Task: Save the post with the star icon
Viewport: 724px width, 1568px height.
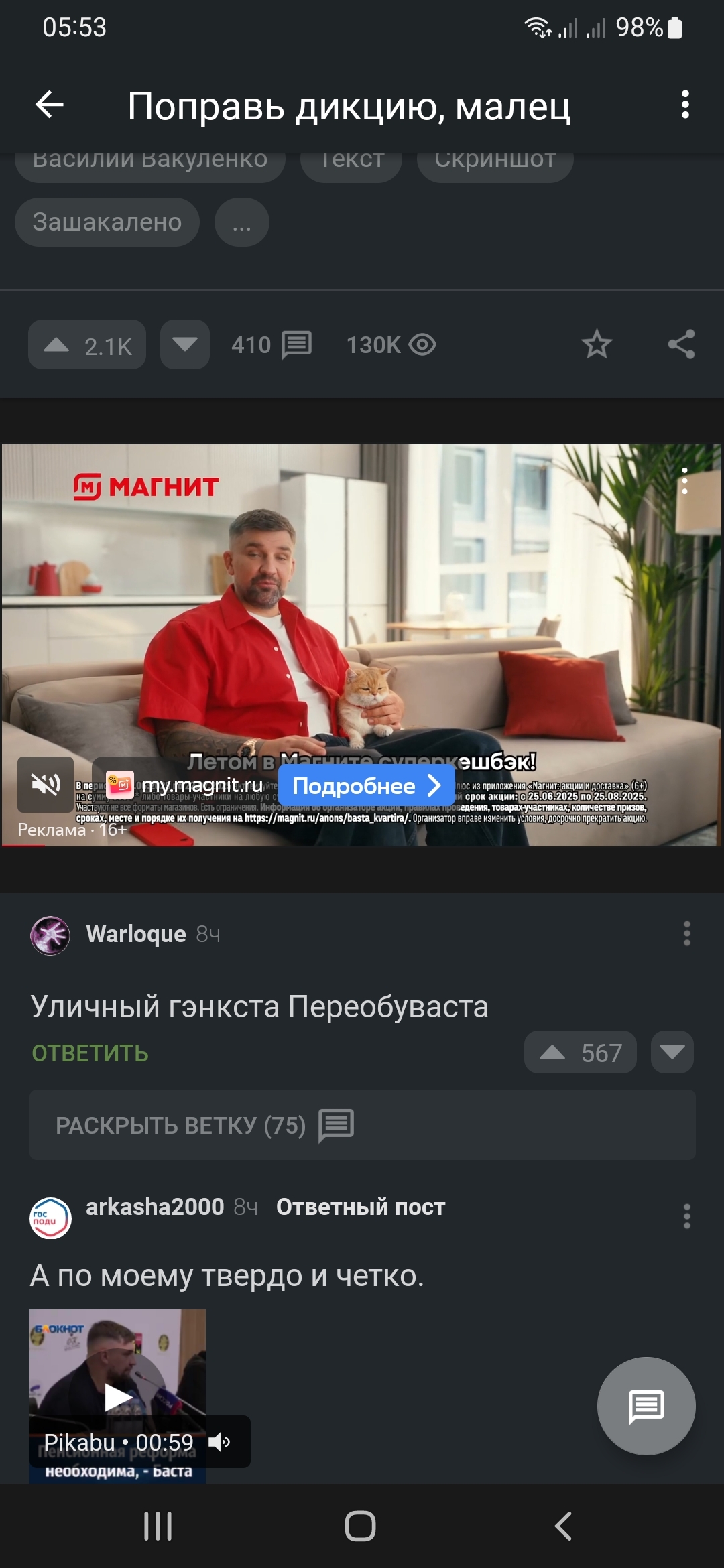Action: click(596, 345)
